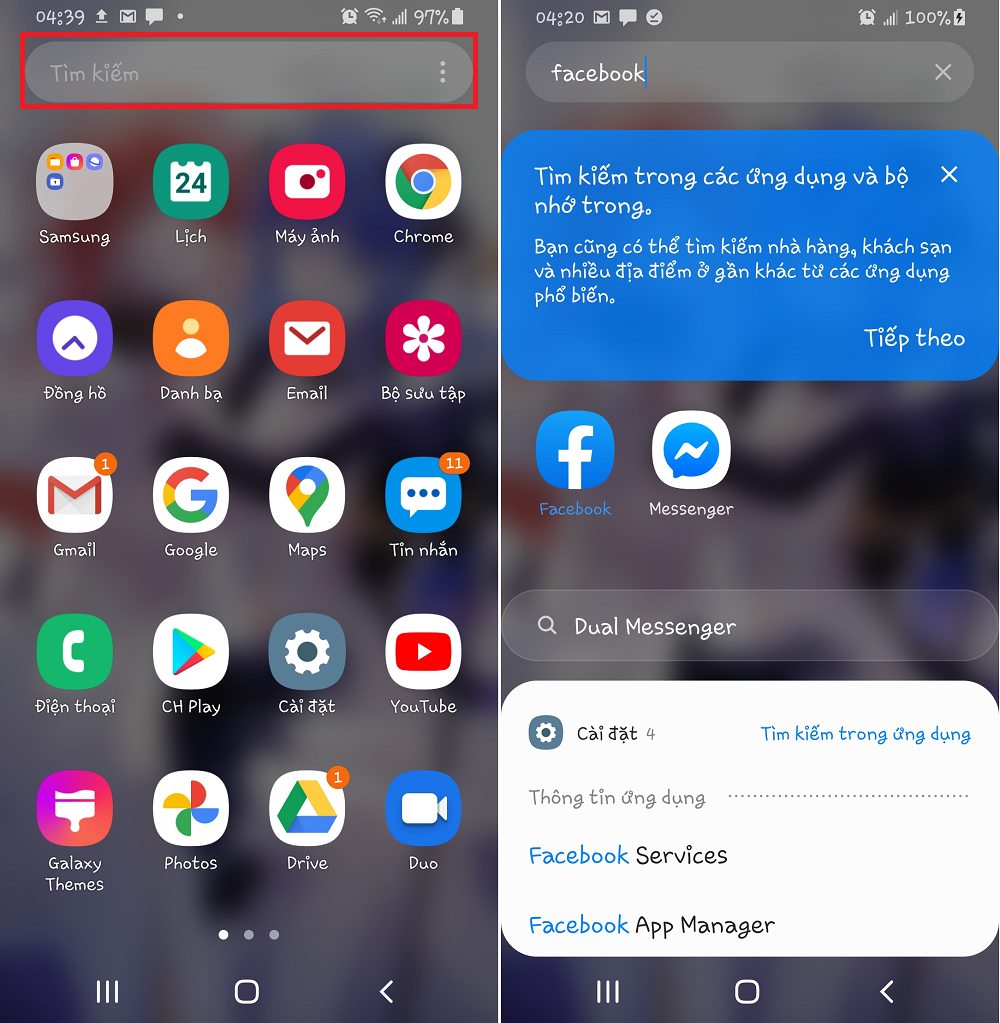Clear the facebook search text
Viewport: 1000px width, 1023px height.
[x=943, y=72]
